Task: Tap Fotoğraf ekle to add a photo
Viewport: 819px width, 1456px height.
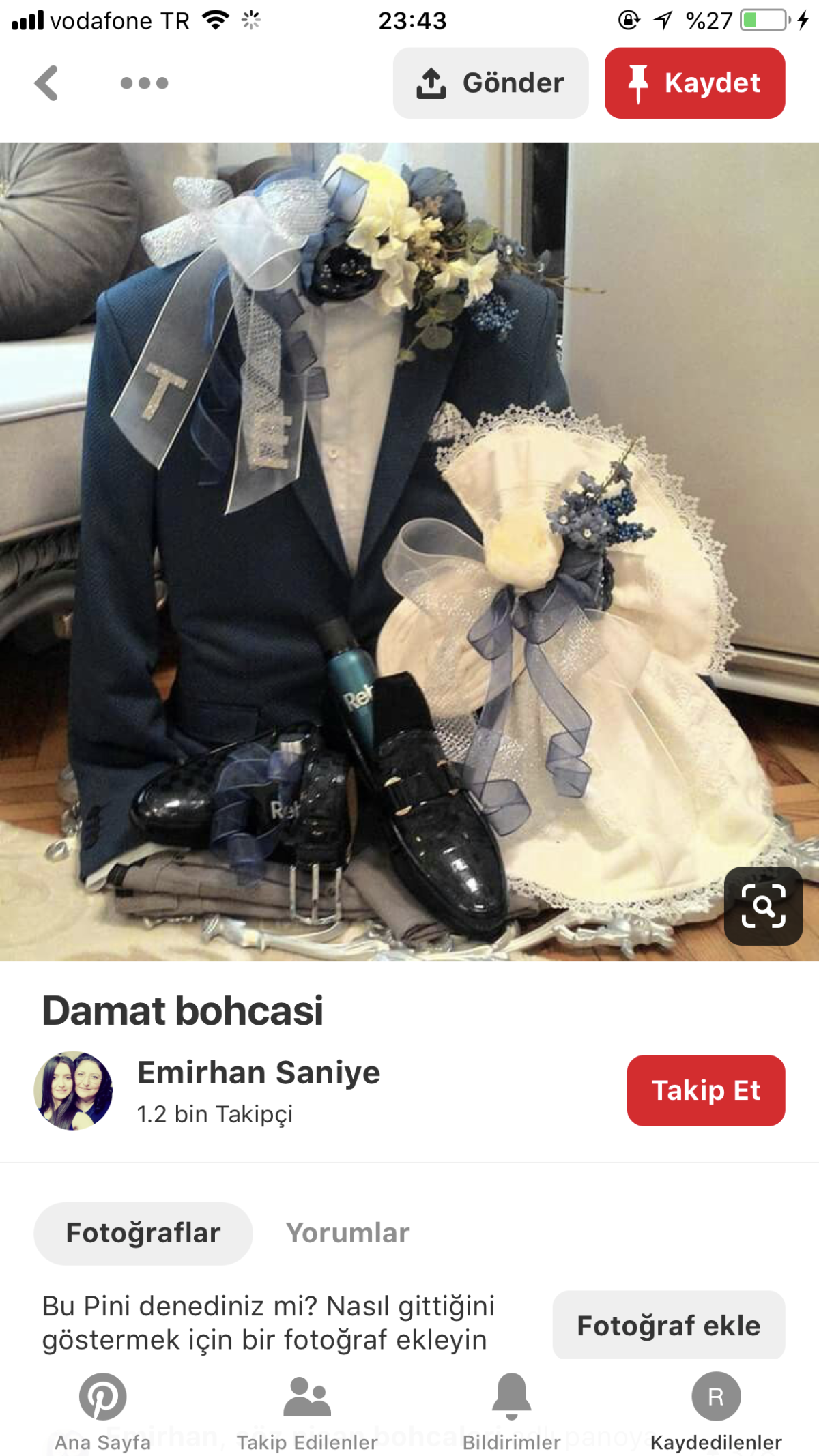Action: [x=668, y=1325]
